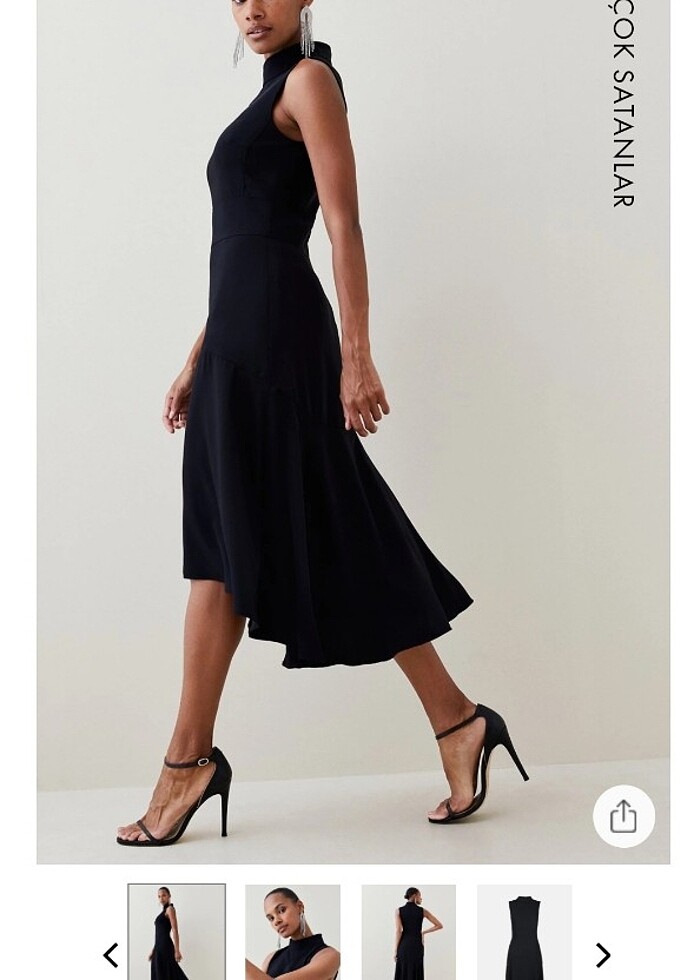Select the first thumbnail, side view of dress

coord(177,932)
